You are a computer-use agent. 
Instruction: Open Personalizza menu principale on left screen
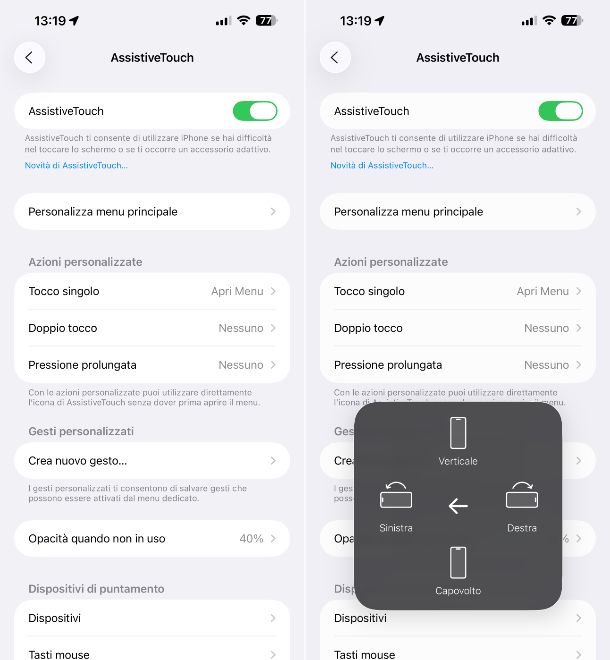tap(152, 212)
